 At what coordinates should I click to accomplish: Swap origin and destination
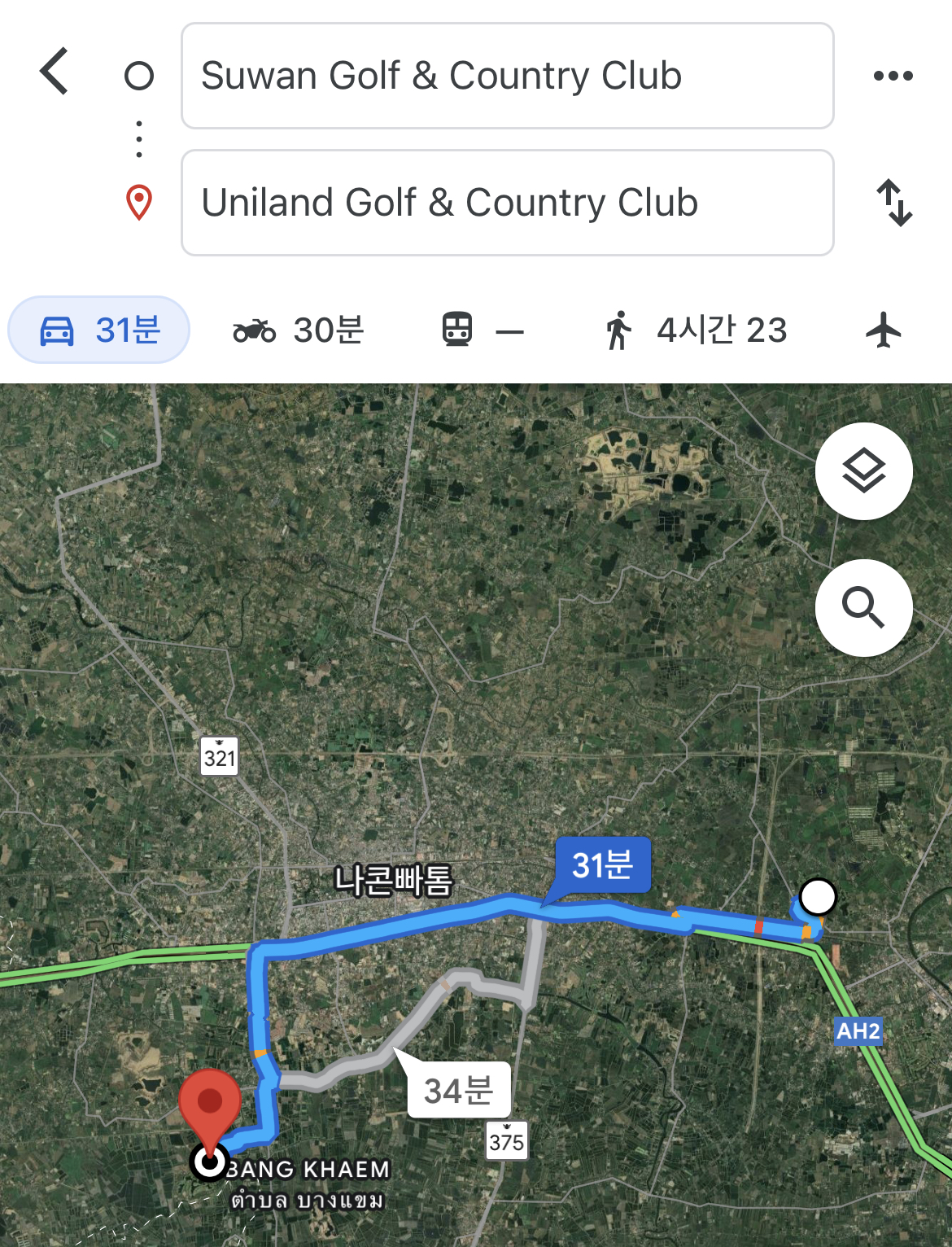tap(894, 203)
